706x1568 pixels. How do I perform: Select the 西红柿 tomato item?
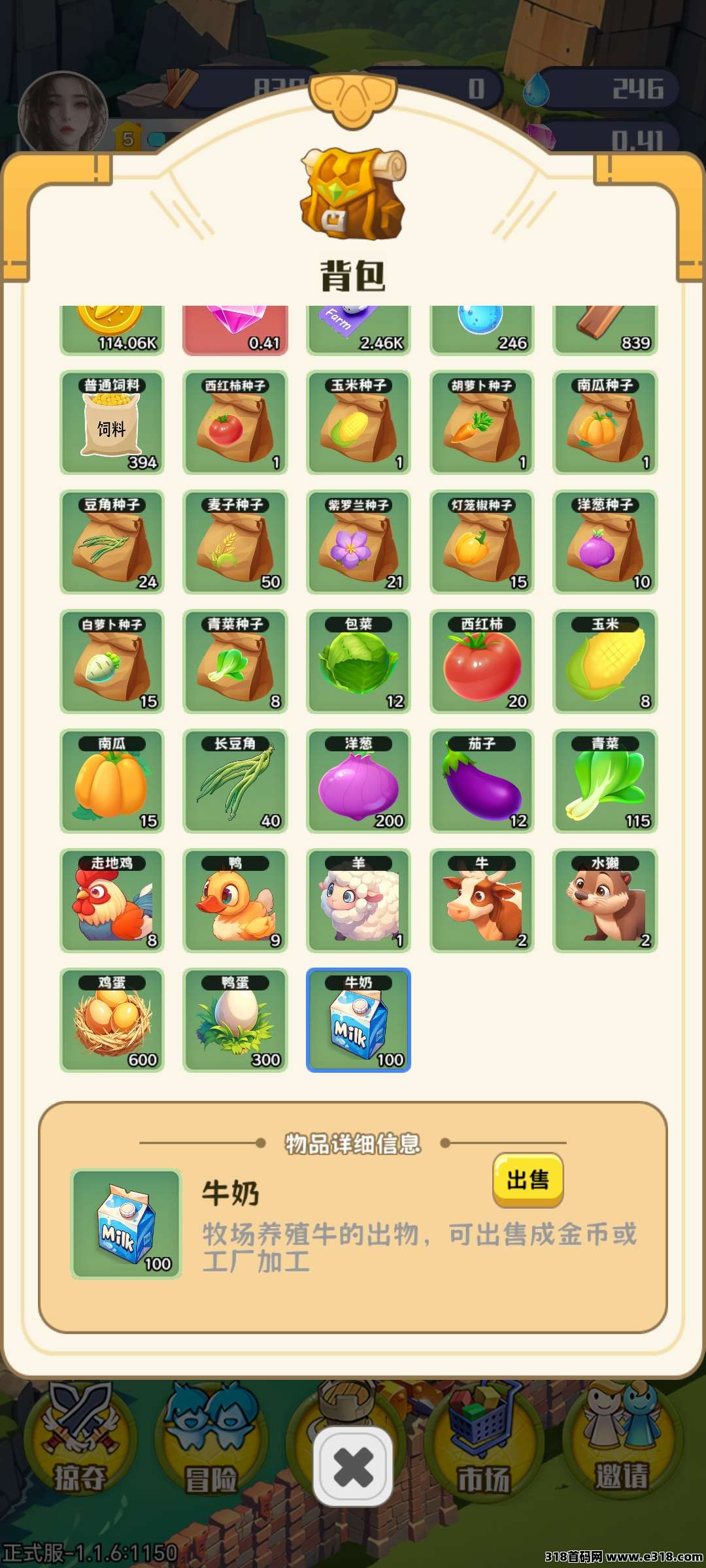point(482,661)
